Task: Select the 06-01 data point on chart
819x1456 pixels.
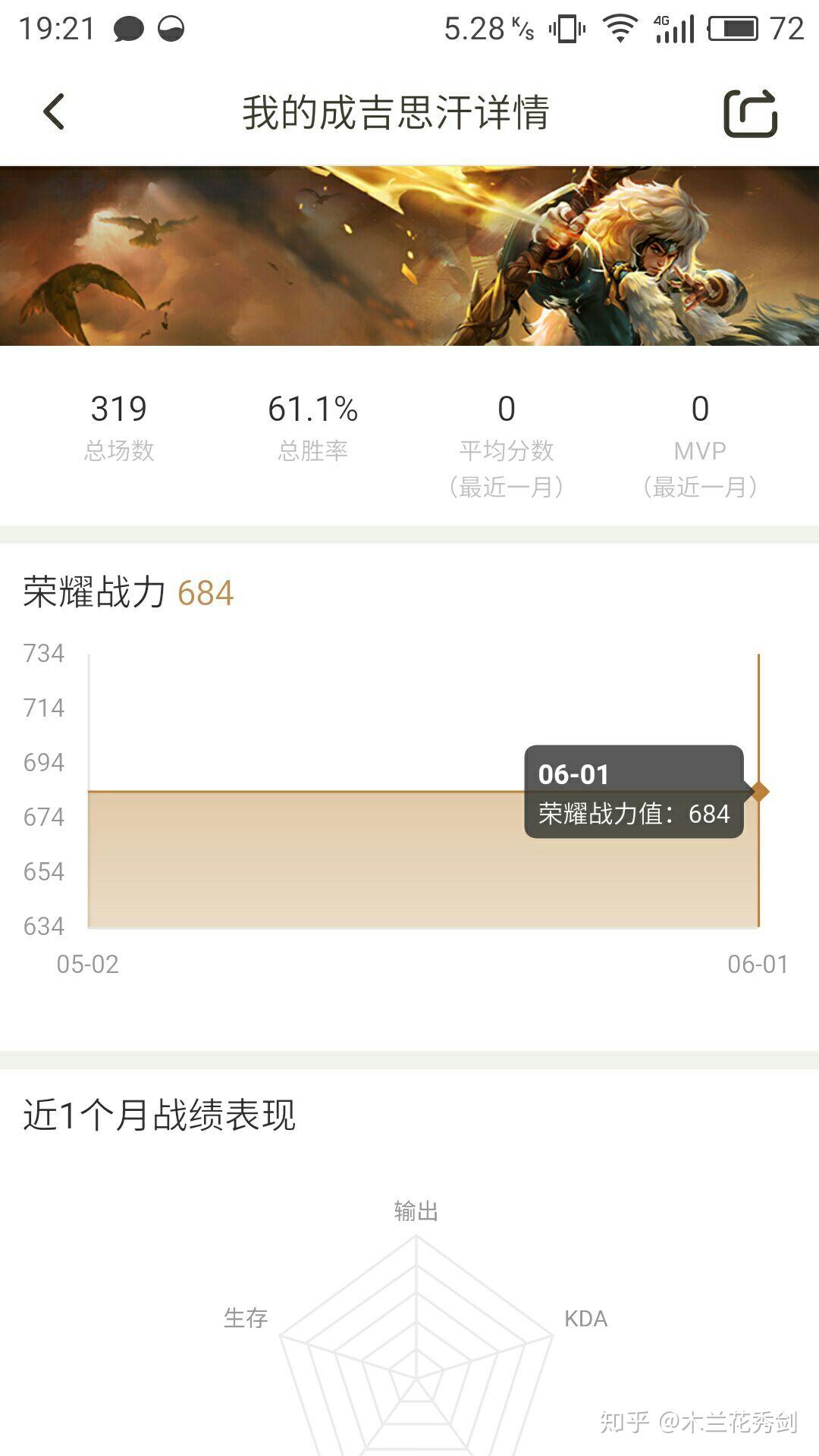Action: point(758,792)
